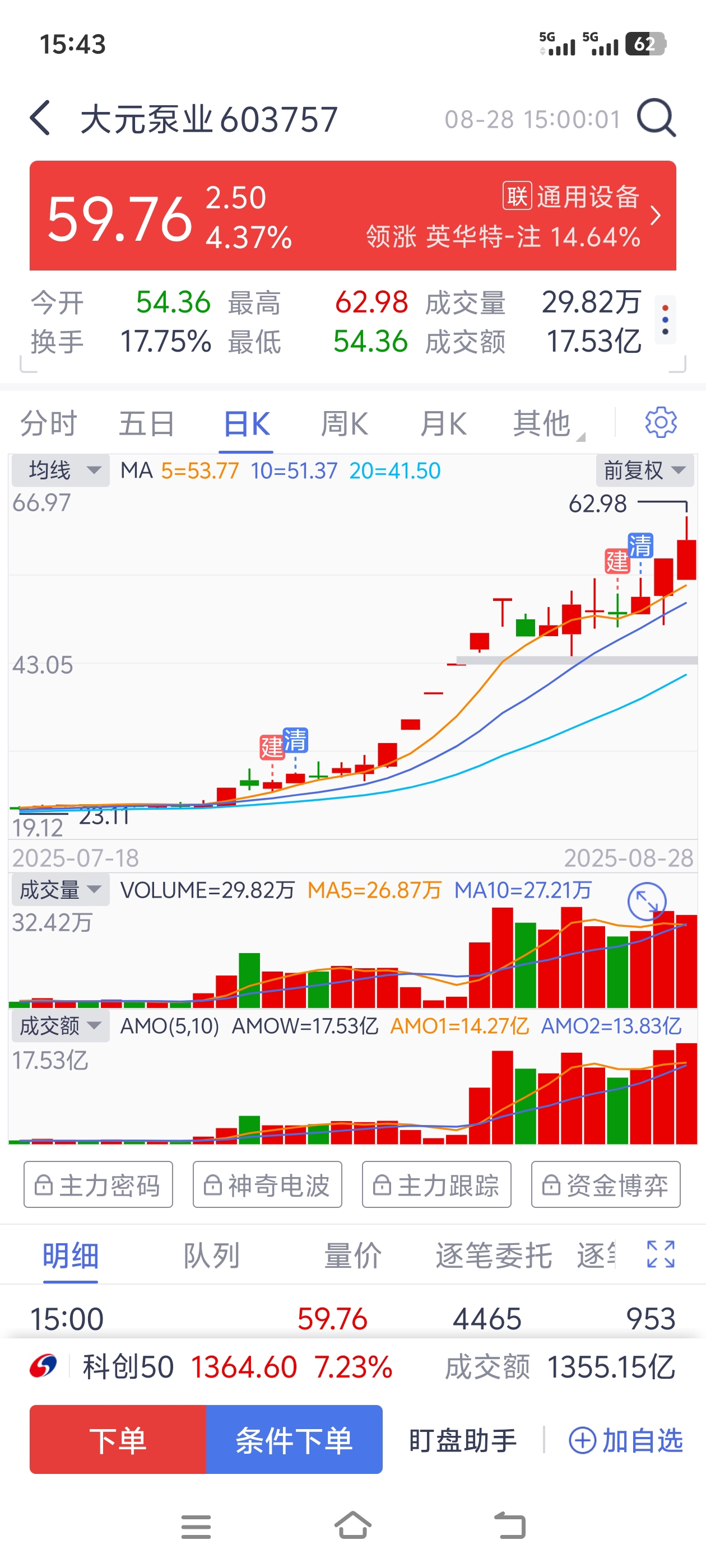Open the 成交额 indicator dropdown

[x=61, y=1026]
